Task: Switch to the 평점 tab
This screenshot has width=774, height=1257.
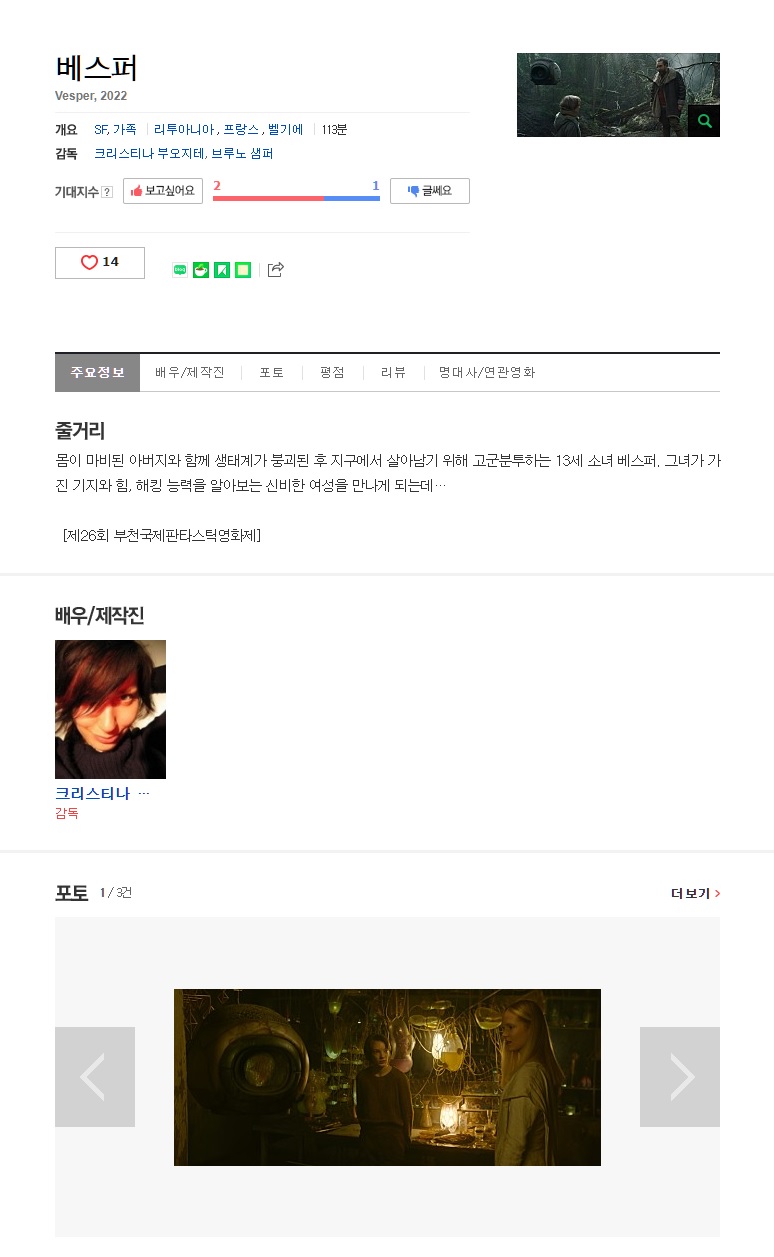Action: coord(332,372)
